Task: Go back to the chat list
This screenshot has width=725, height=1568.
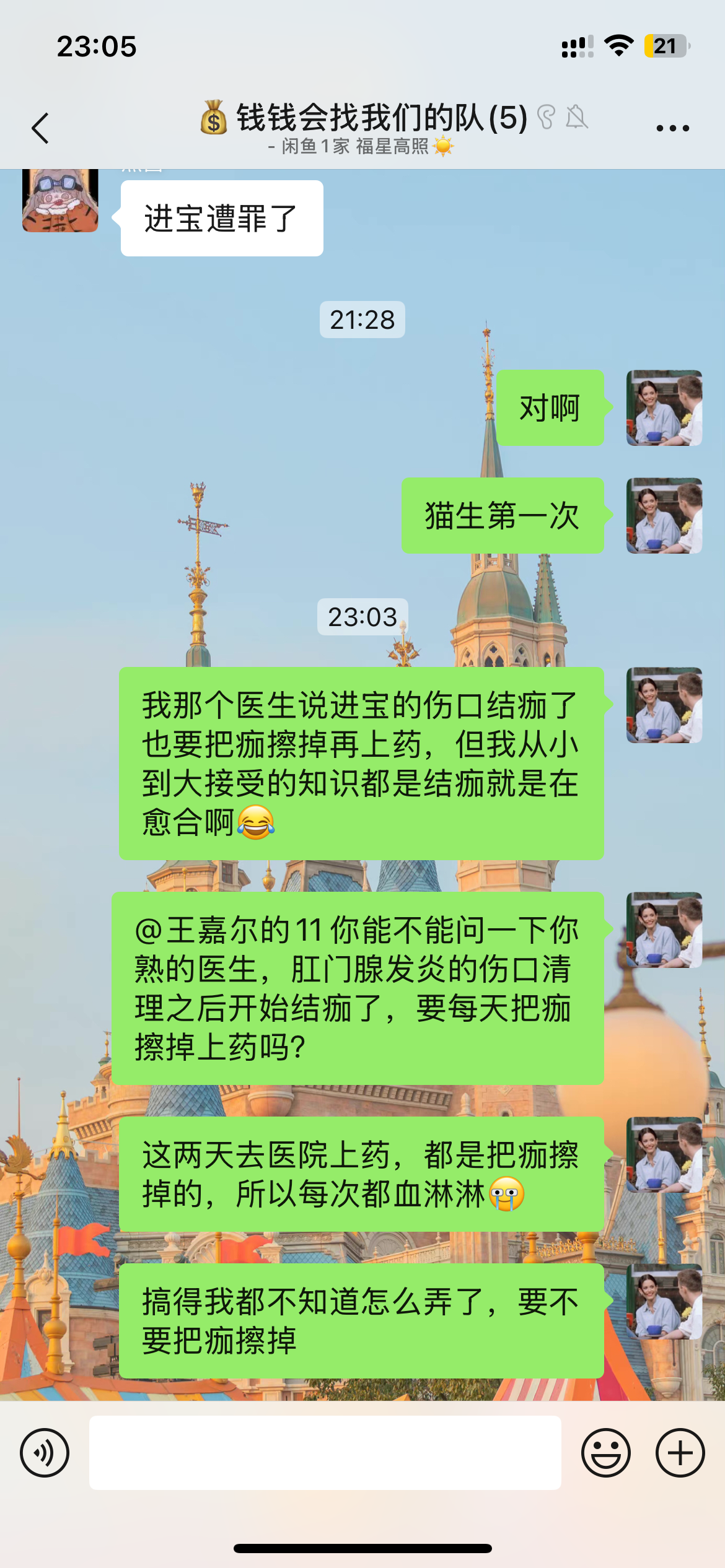Action: (x=40, y=128)
